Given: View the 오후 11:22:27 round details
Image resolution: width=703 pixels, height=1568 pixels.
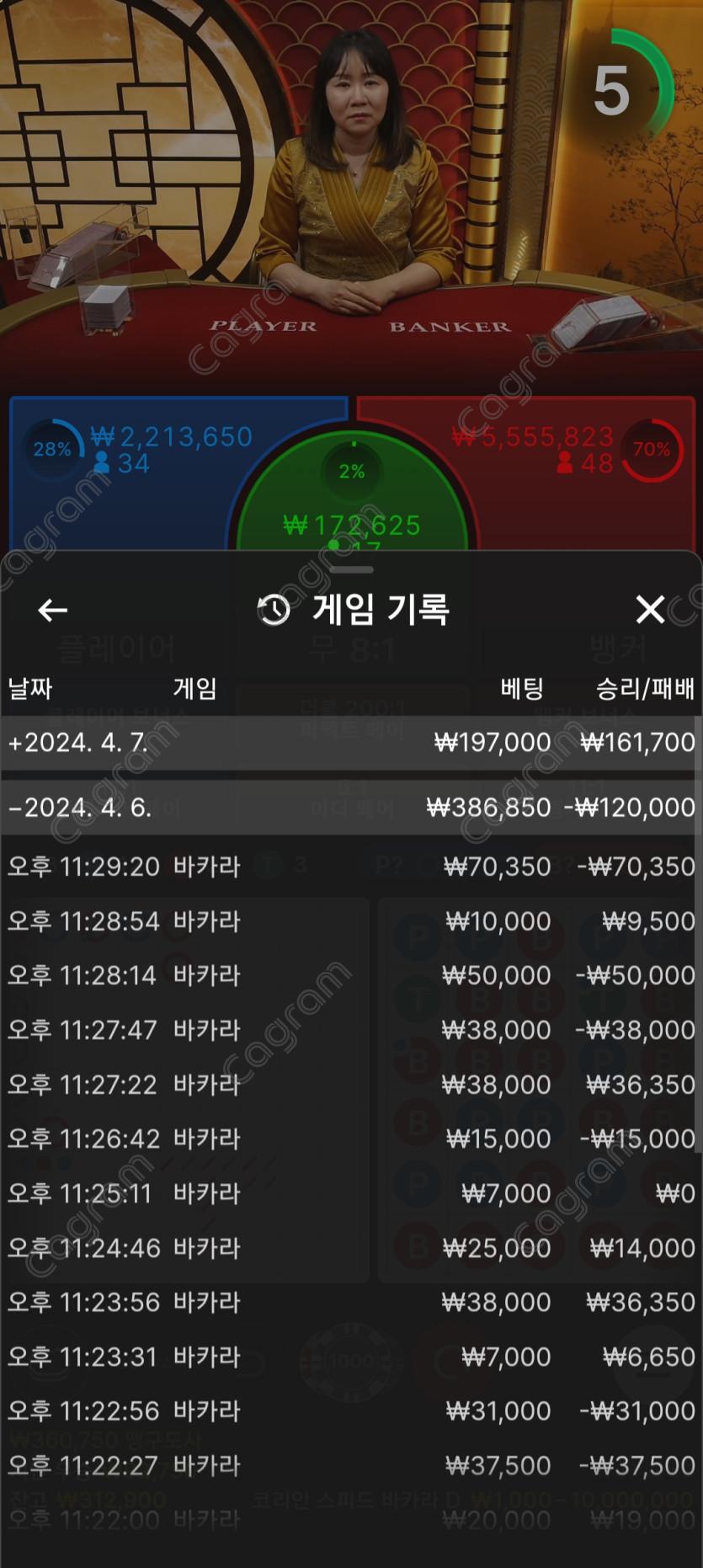Looking at the screenshot, I should tap(350, 1465).
